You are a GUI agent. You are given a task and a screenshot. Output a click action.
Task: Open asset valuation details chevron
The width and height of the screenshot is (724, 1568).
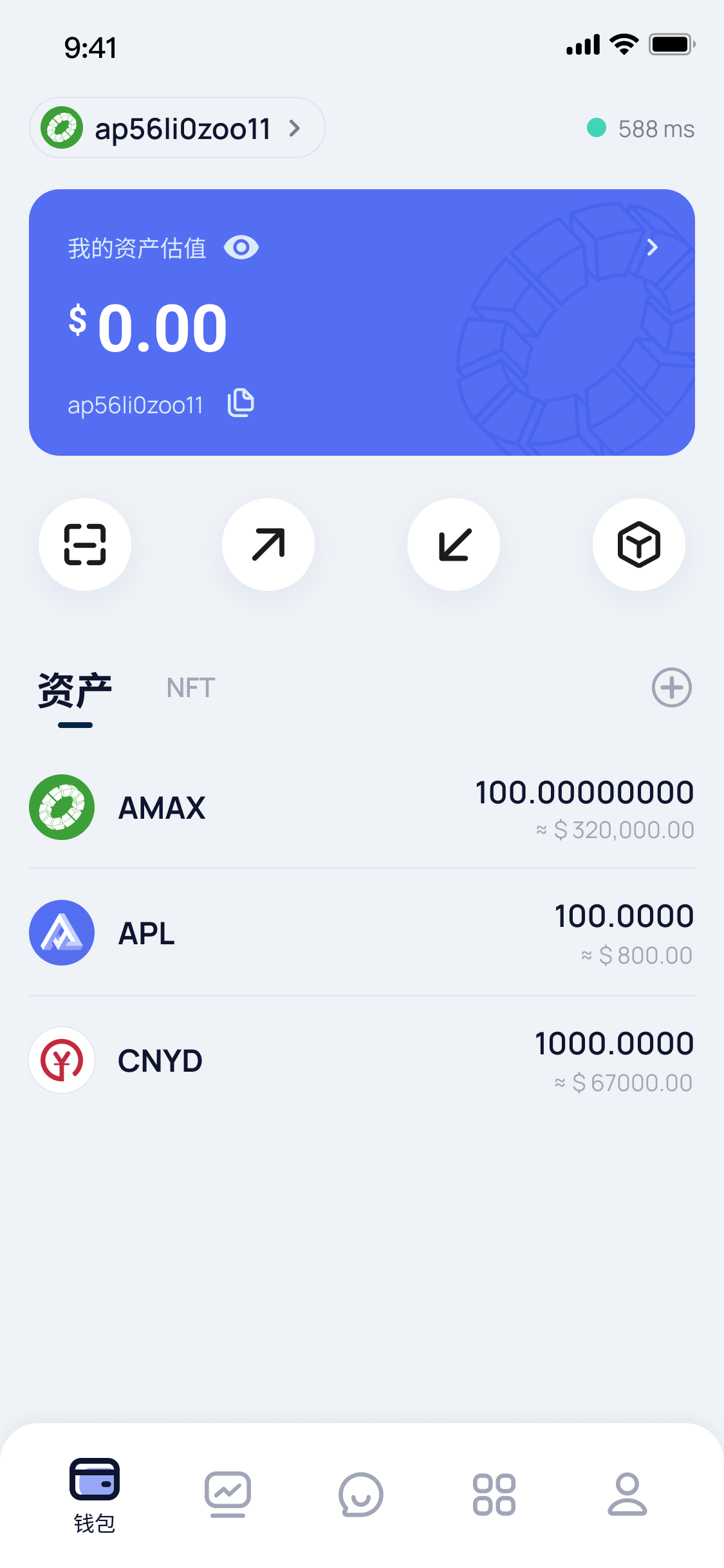tap(652, 248)
